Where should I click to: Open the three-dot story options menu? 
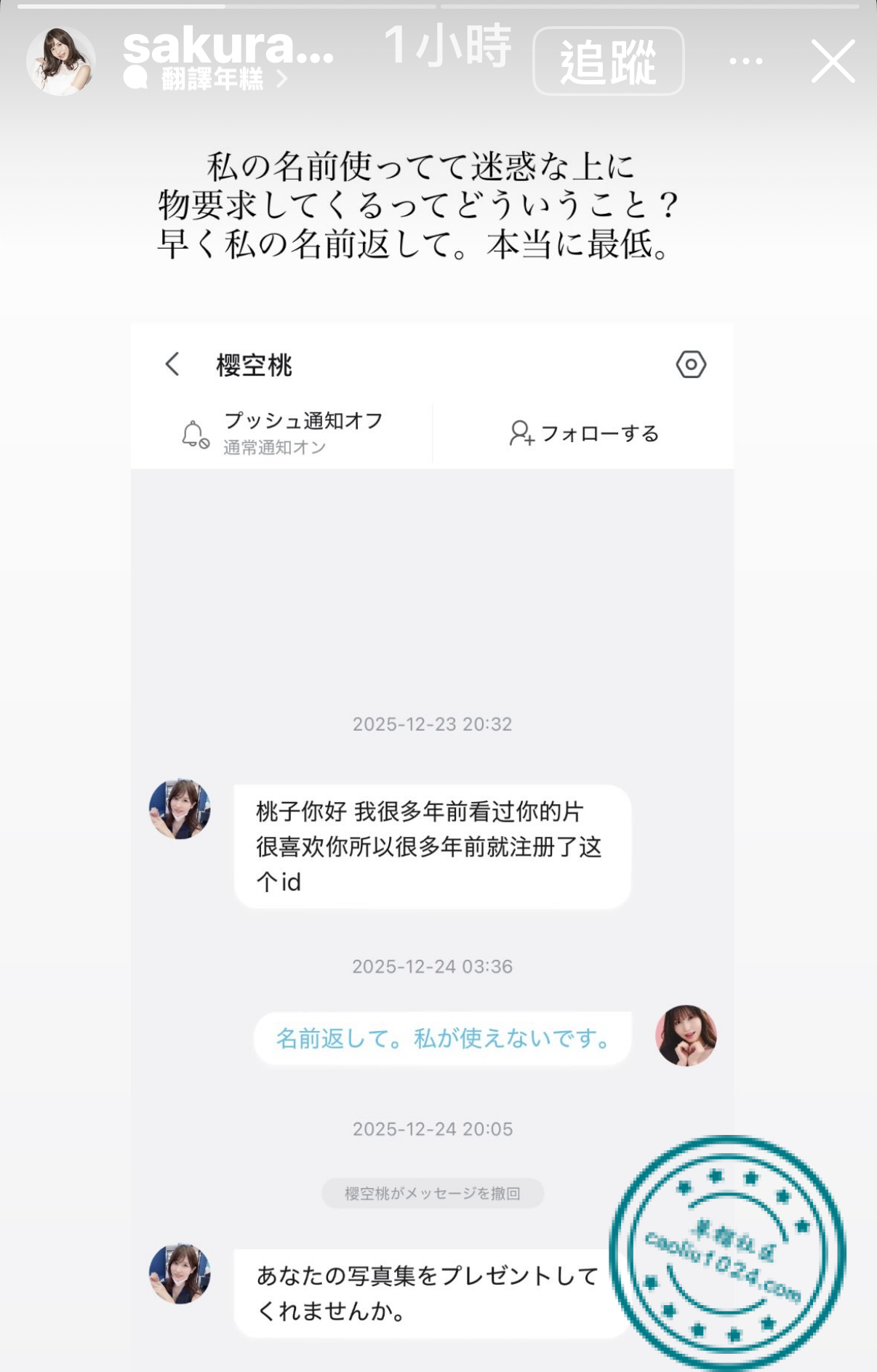tap(745, 61)
